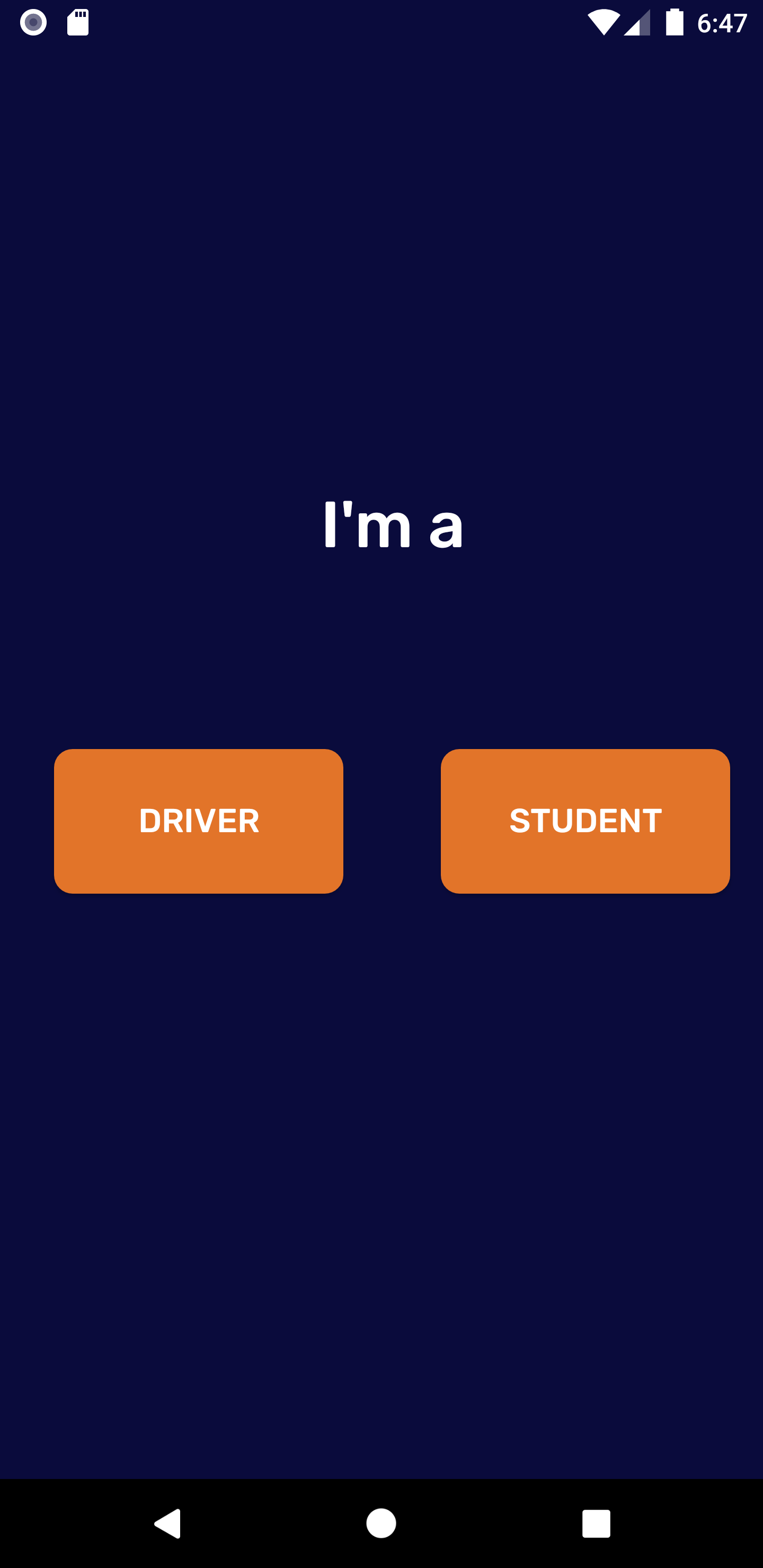Viewport: 763px width, 1568px height.
Task: Choose the Student option
Action: (x=584, y=821)
